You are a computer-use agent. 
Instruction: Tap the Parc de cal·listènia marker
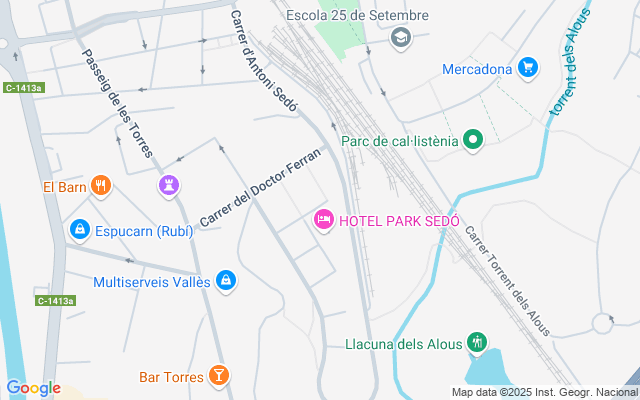pos(473,141)
